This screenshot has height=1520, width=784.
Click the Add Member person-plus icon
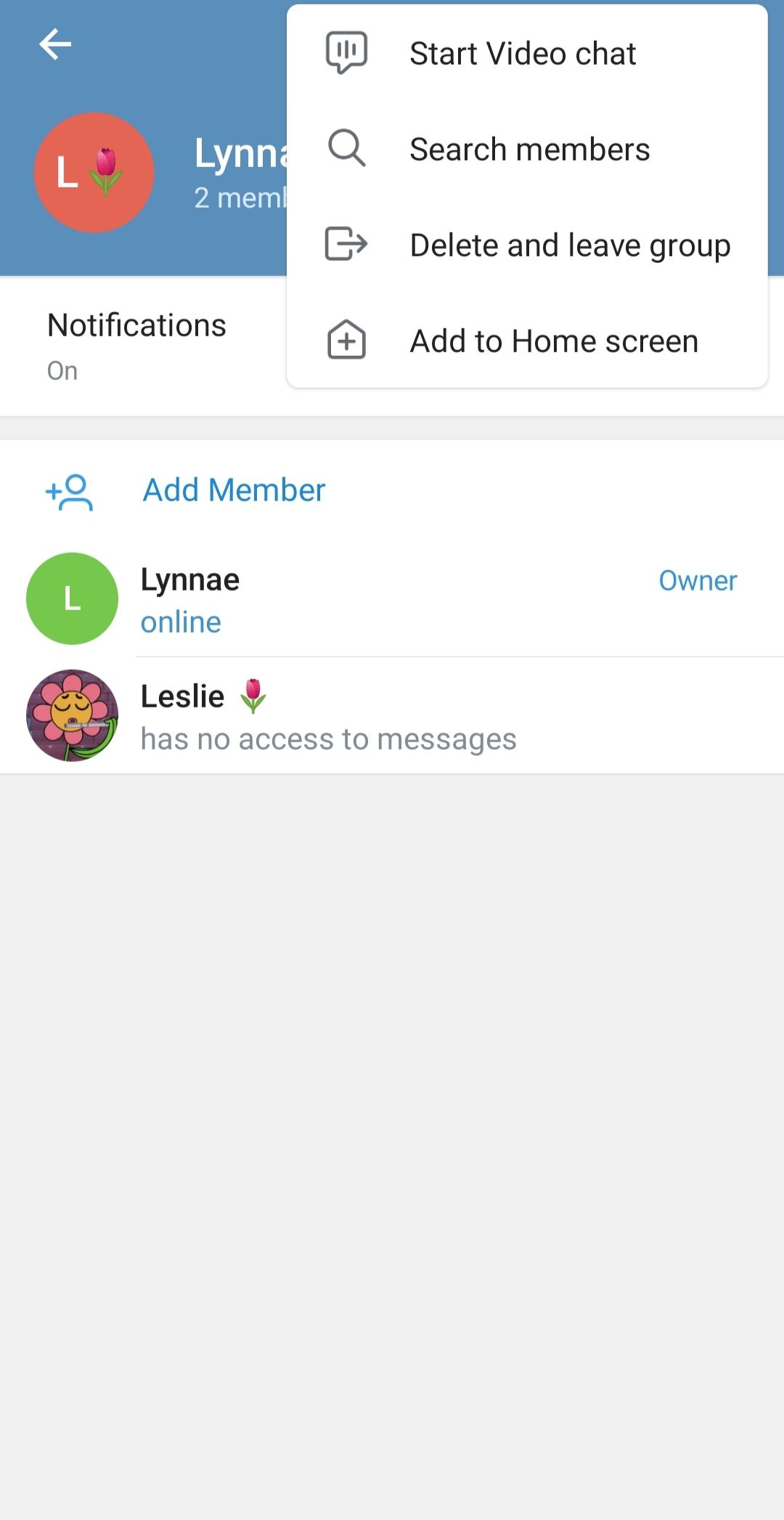[69, 491]
